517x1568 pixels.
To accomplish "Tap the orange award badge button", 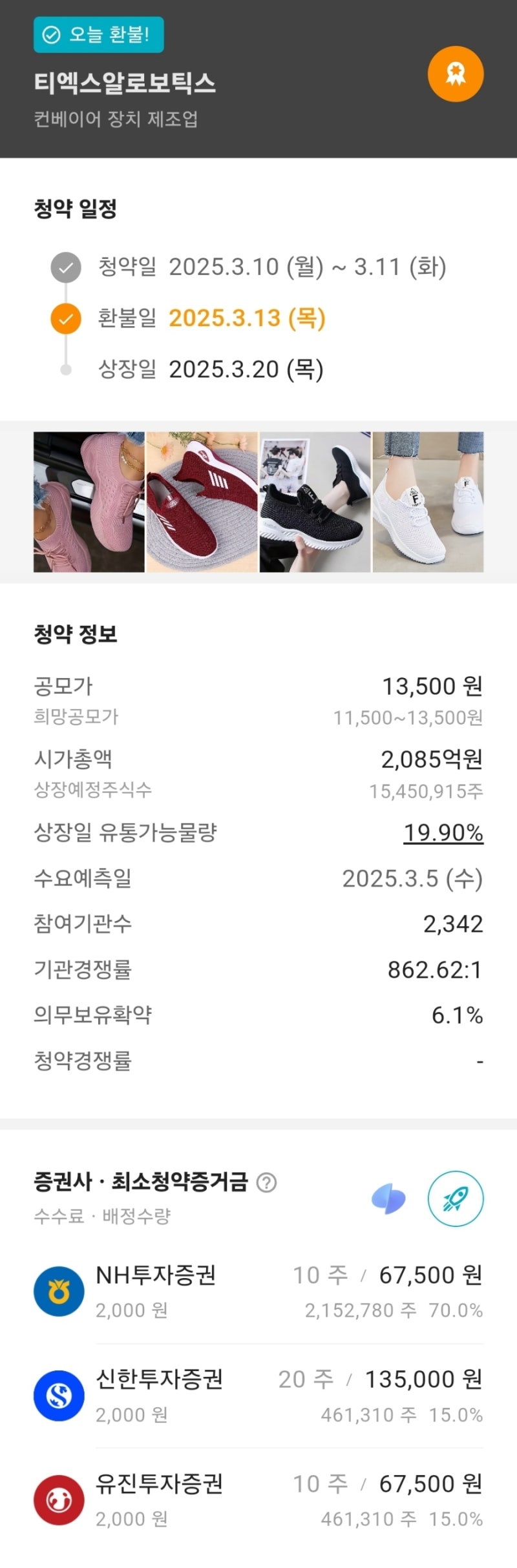I will click(x=456, y=74).
